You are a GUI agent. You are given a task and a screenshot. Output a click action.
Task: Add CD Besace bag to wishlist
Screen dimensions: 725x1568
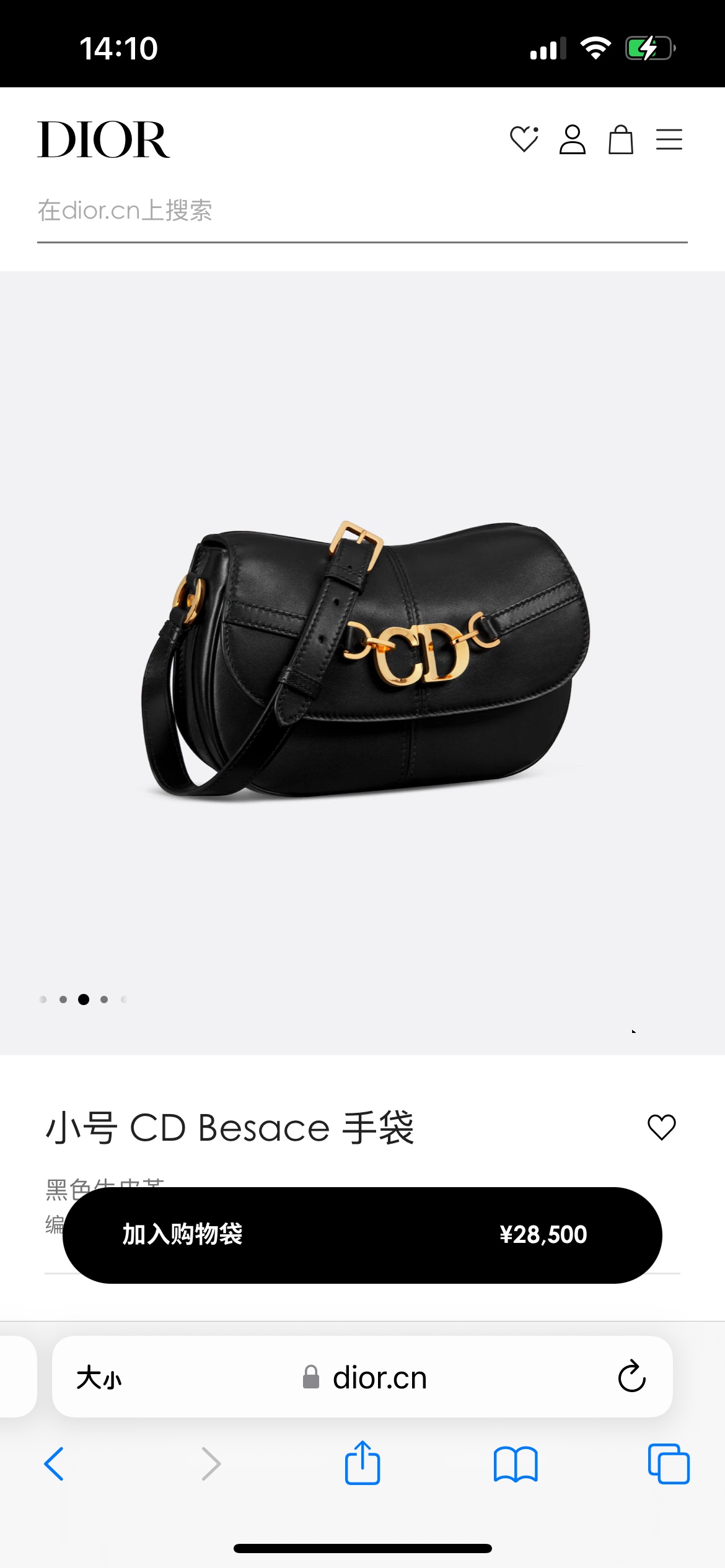[661, 1127]
